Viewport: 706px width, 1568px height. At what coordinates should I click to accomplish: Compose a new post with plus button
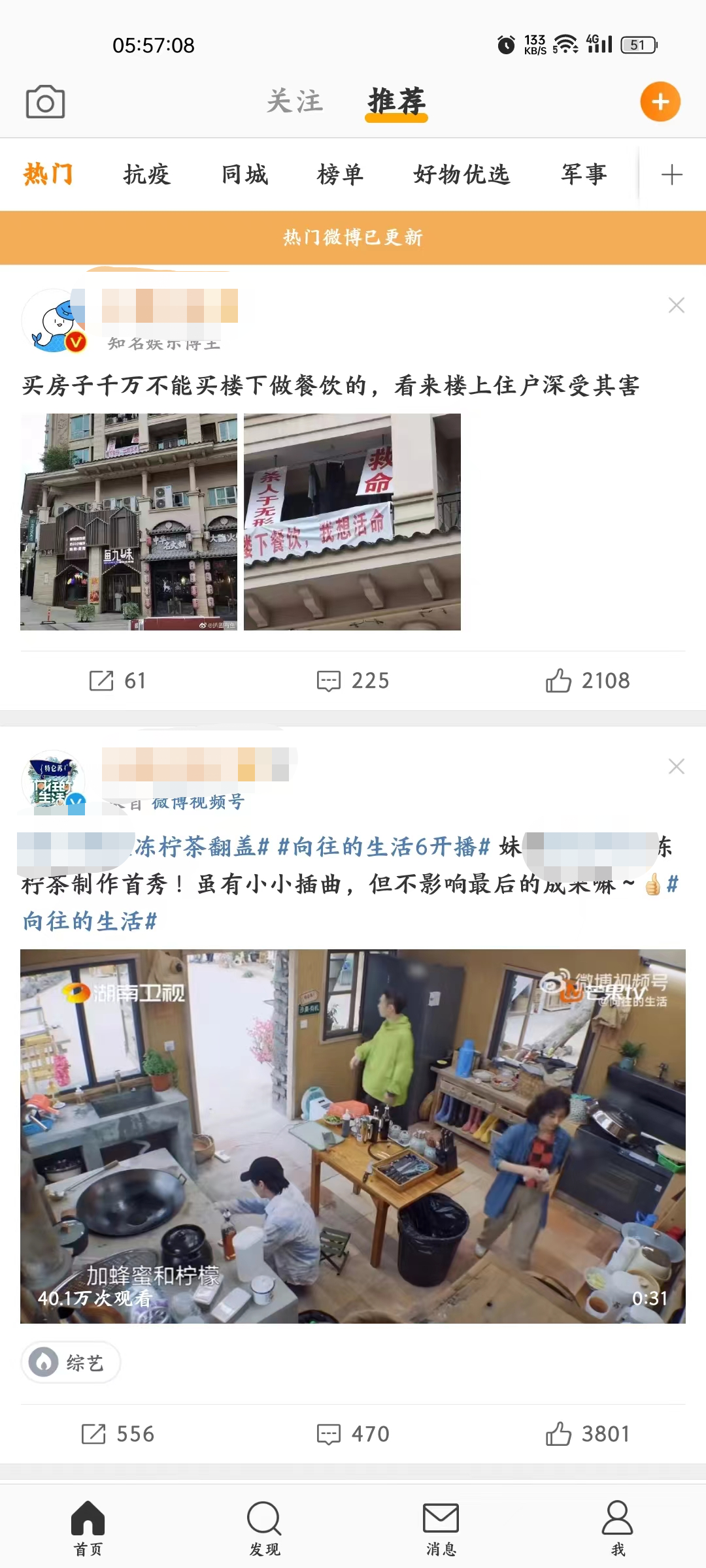660,102
